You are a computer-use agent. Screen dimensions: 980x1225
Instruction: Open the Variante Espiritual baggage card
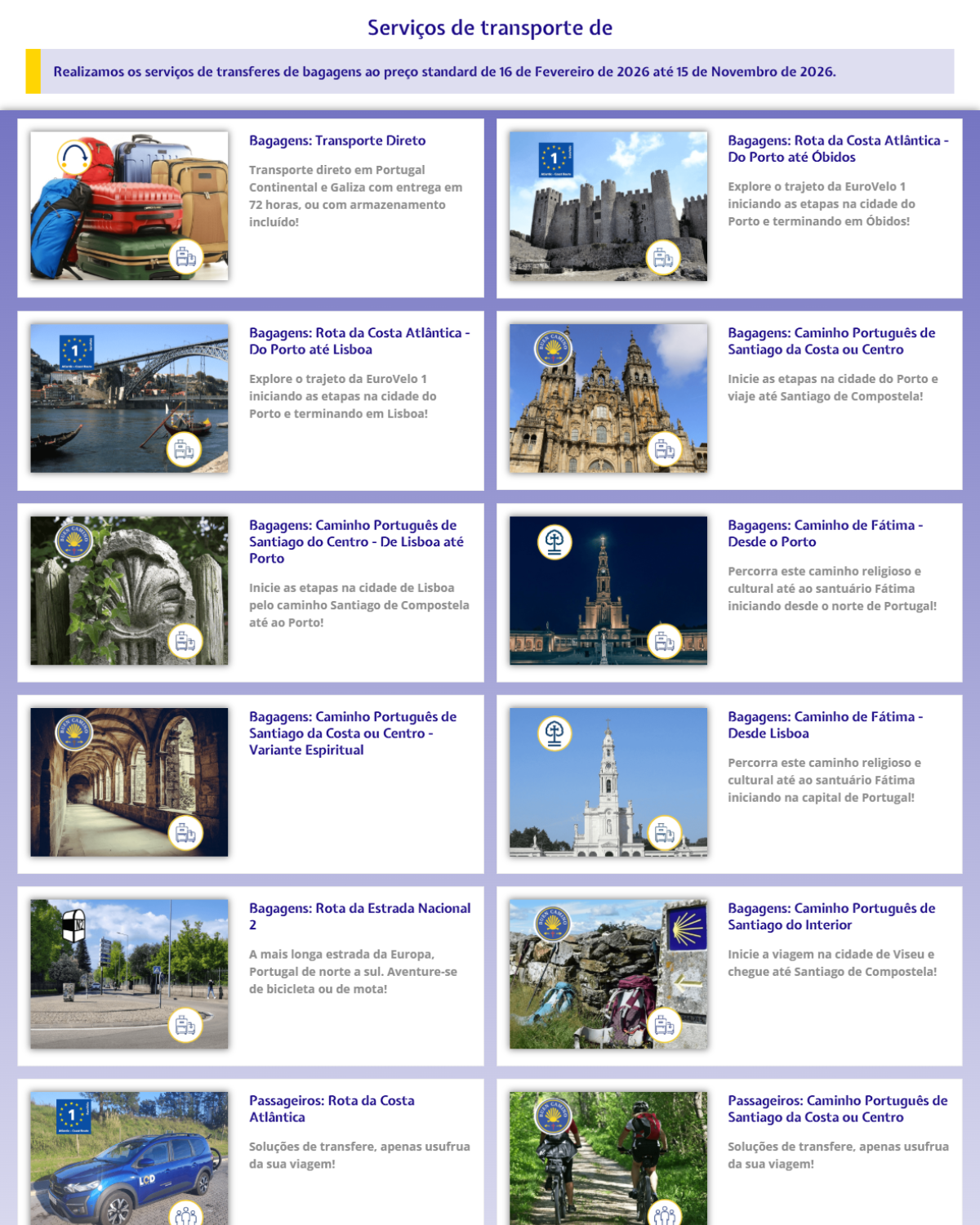pyautogui.click(x=352, y=733)
